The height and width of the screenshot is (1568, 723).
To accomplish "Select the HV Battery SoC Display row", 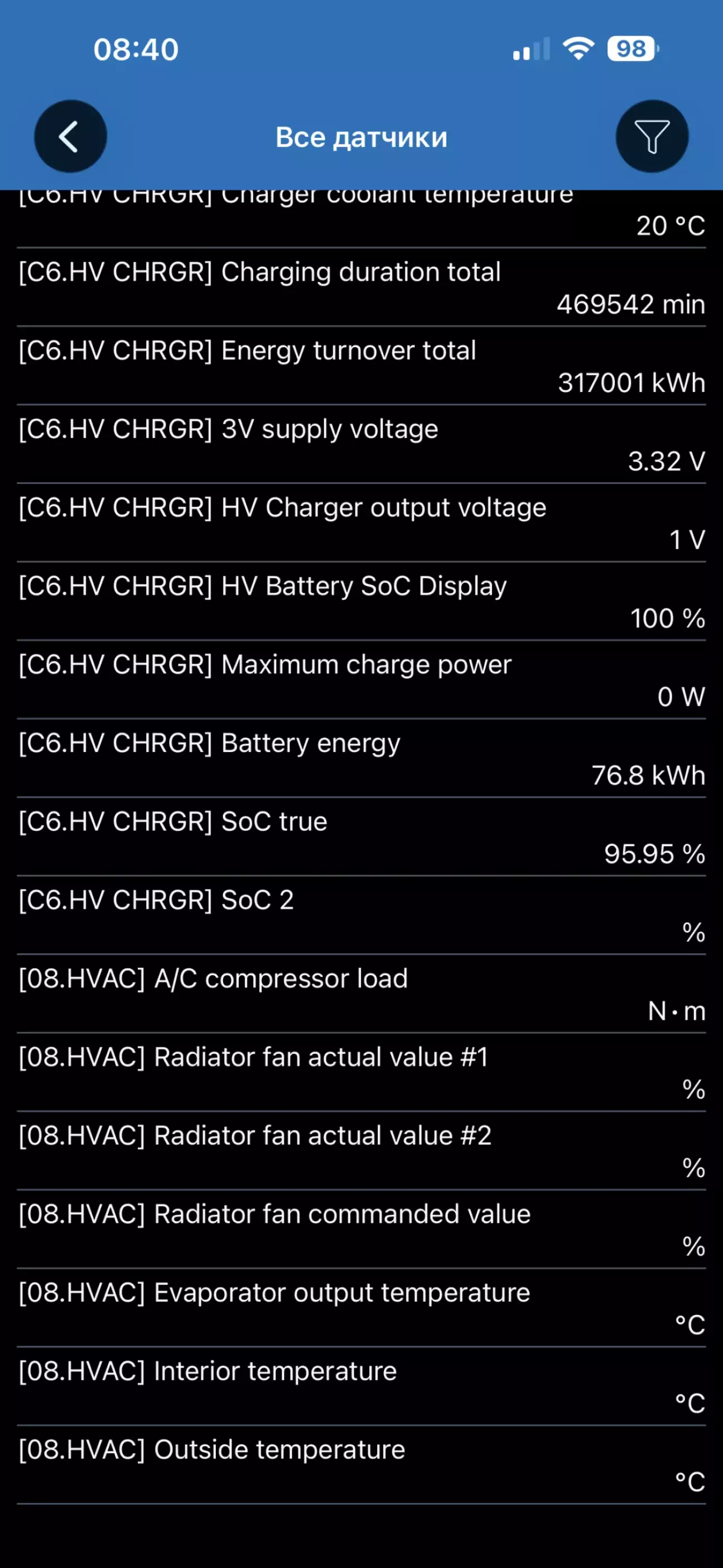I will [x=361, y=601].
